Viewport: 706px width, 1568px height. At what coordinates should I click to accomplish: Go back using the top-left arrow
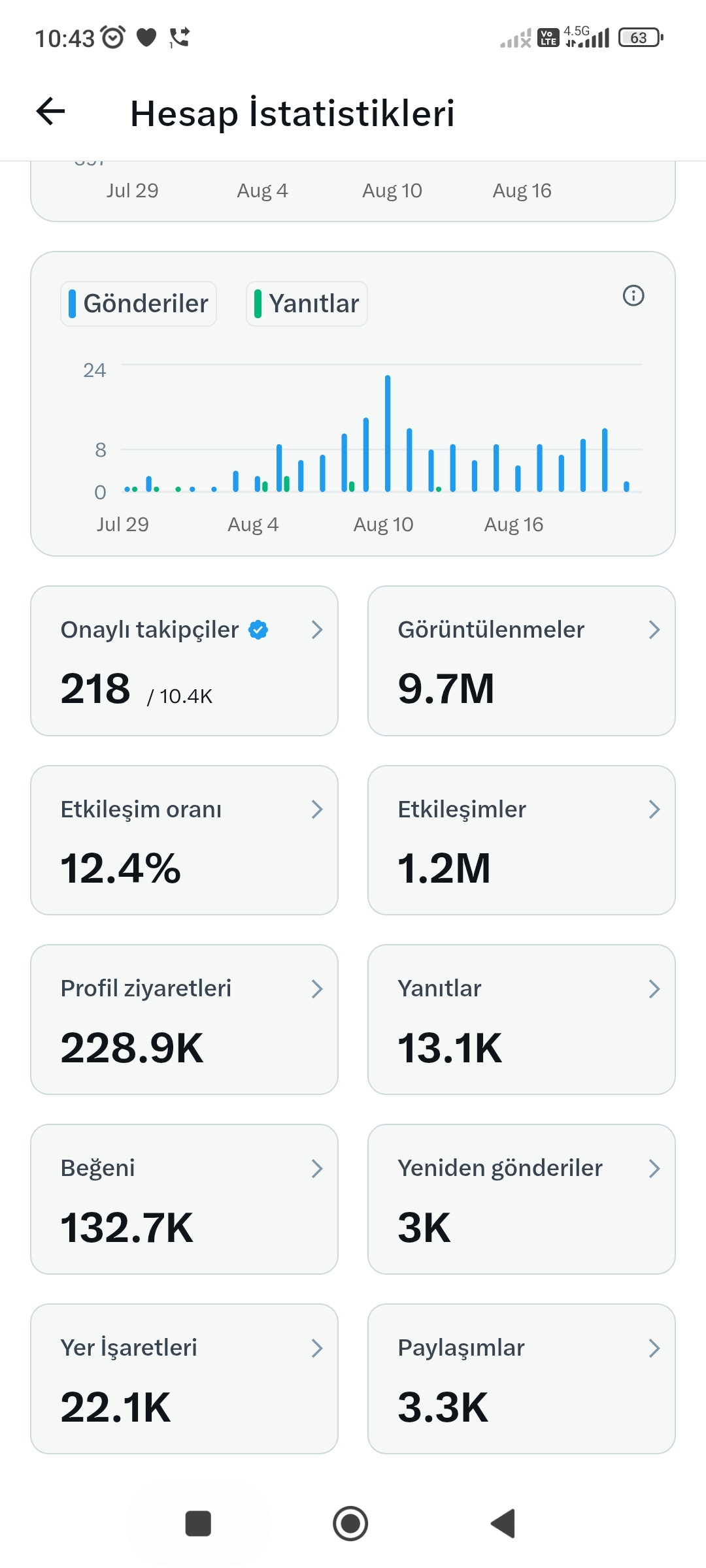click(50, 111)
